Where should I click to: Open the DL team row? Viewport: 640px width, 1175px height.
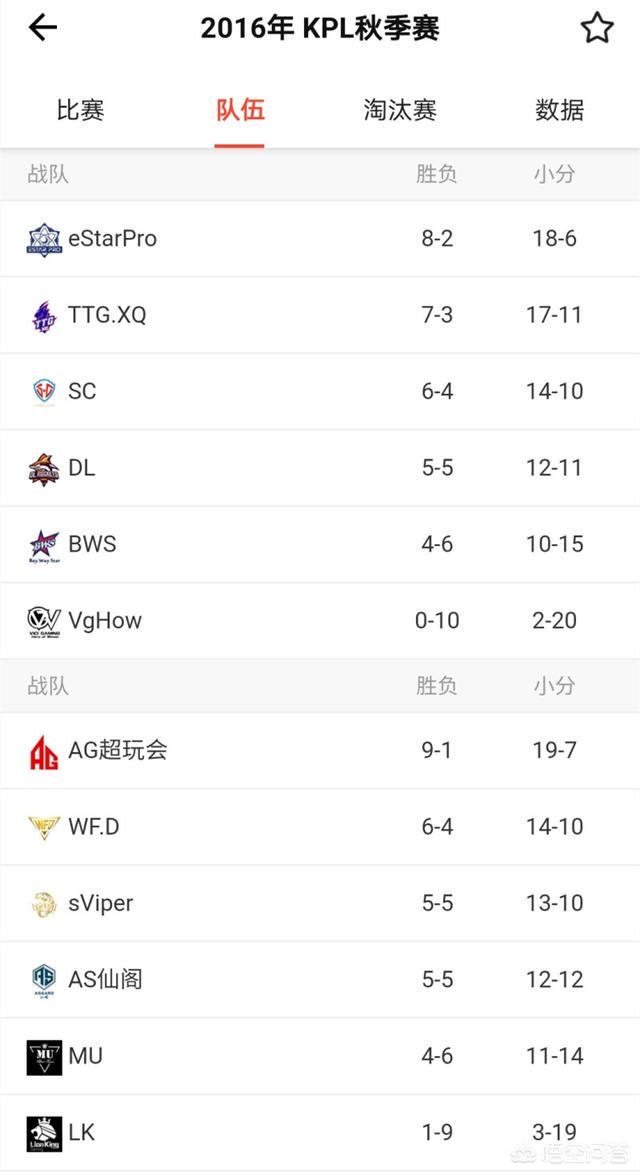tap(320, 468)
